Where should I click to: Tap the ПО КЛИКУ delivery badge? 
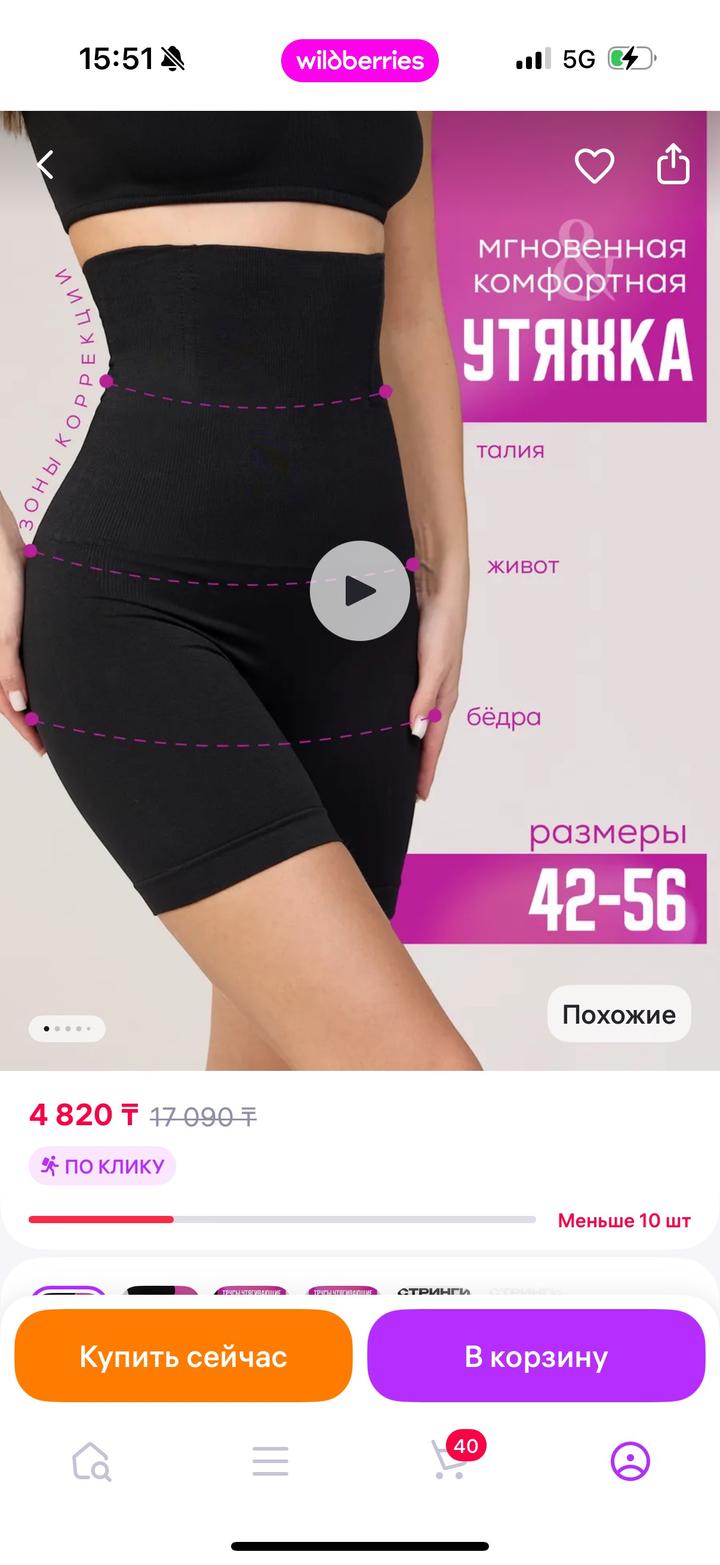(102, 1166)
